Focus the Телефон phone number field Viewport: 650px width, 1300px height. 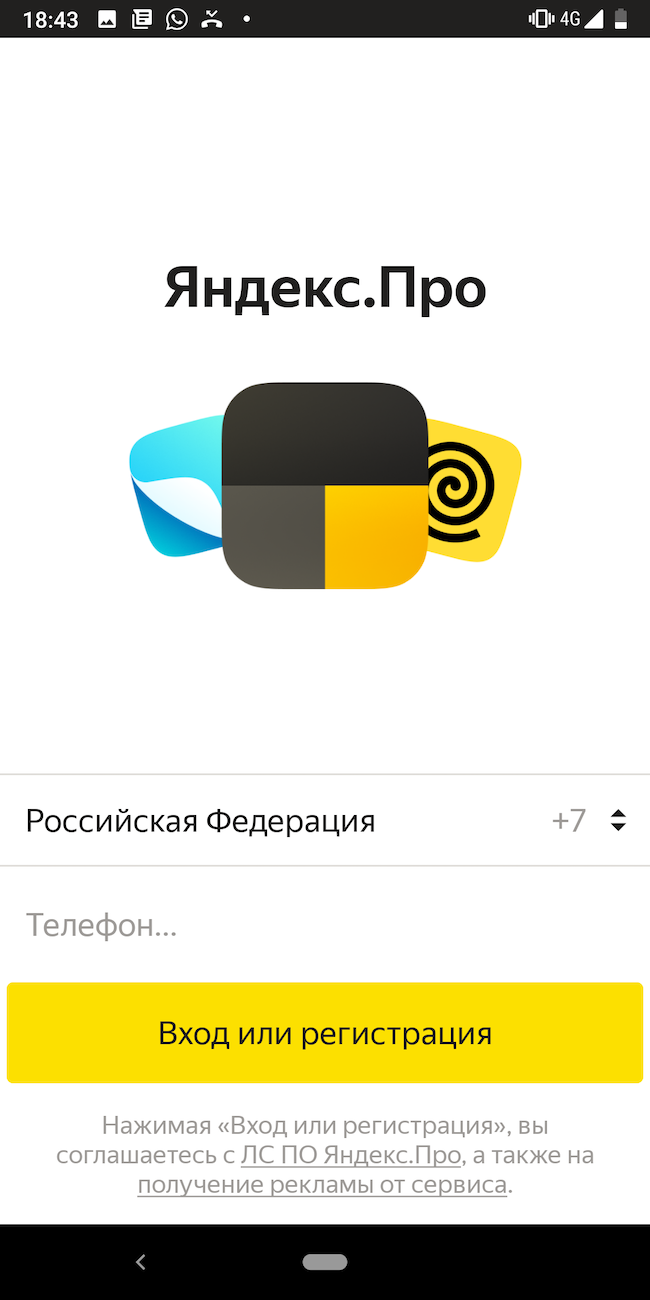click(325, 925)
